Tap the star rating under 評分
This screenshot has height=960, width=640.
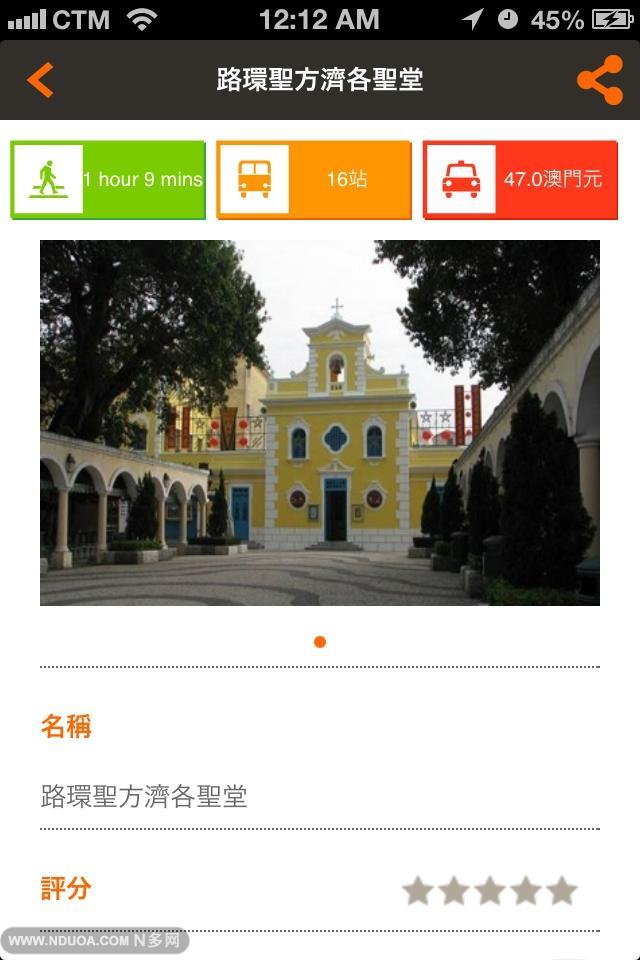point(489,890)
